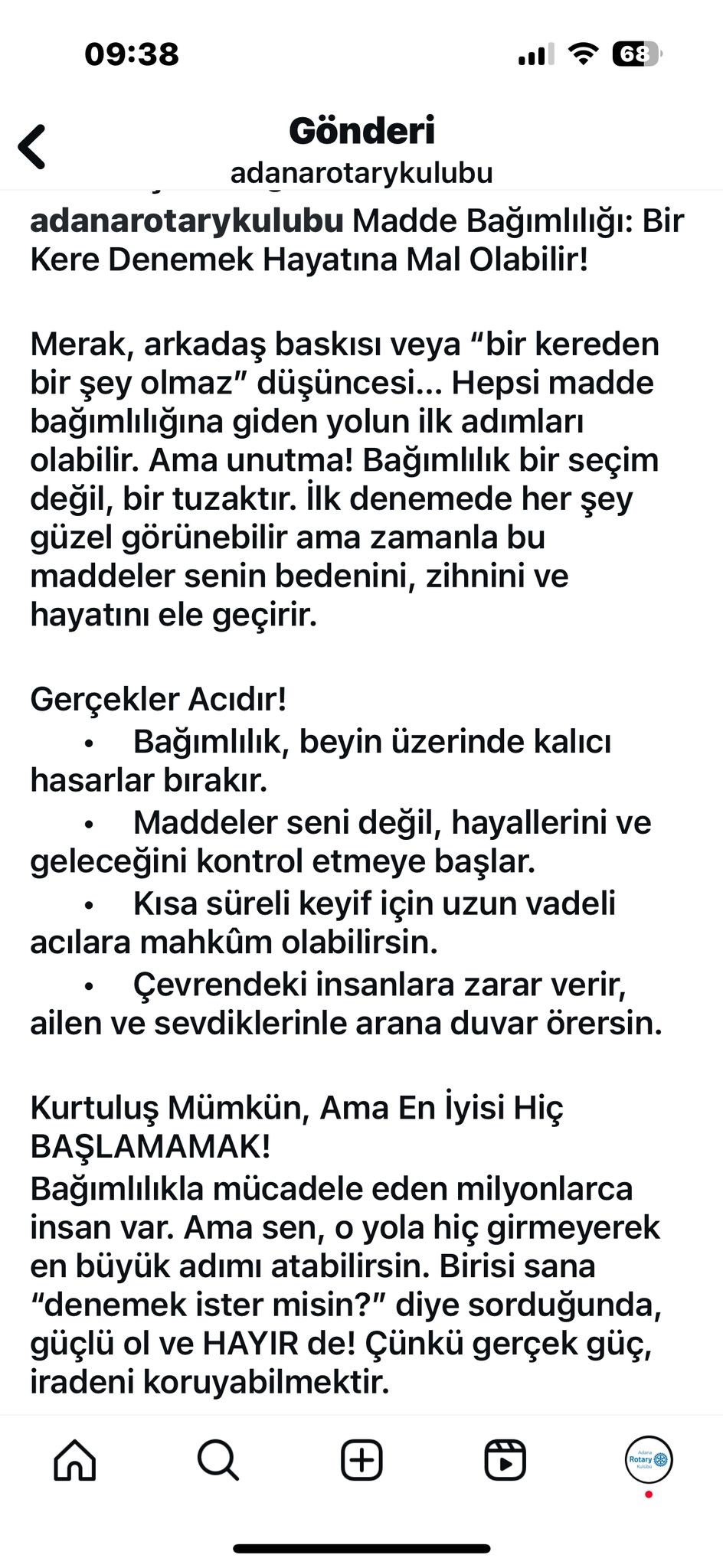Switch to the Reels tab
Screen dimensions: 723x1568
pos(505,1459)
